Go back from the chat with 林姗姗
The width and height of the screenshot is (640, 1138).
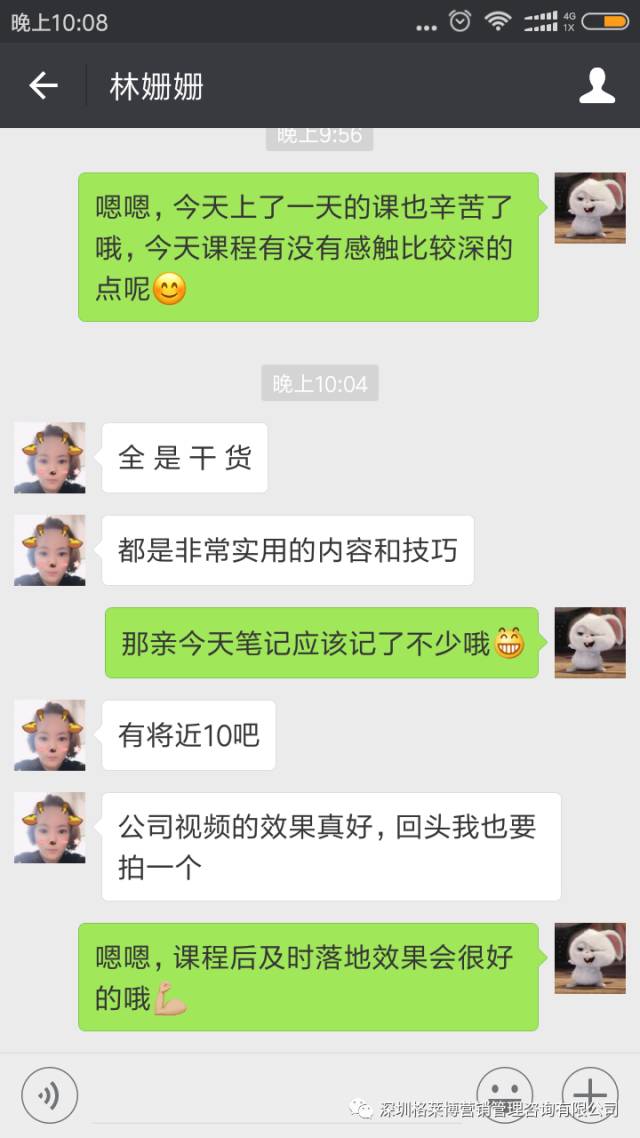tap(43, 86)
